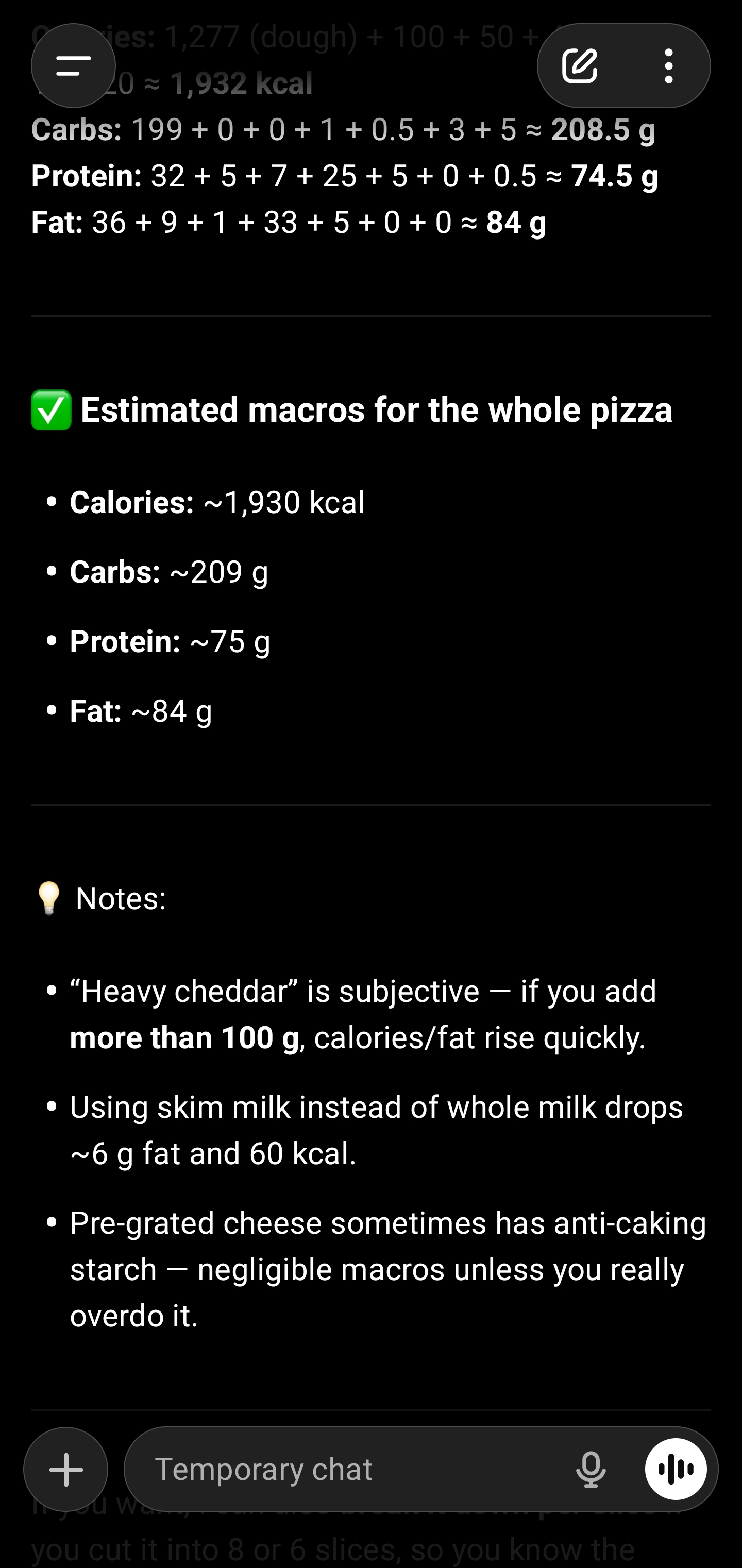Tap the plus attachment button

click(x=66, y=1470)
